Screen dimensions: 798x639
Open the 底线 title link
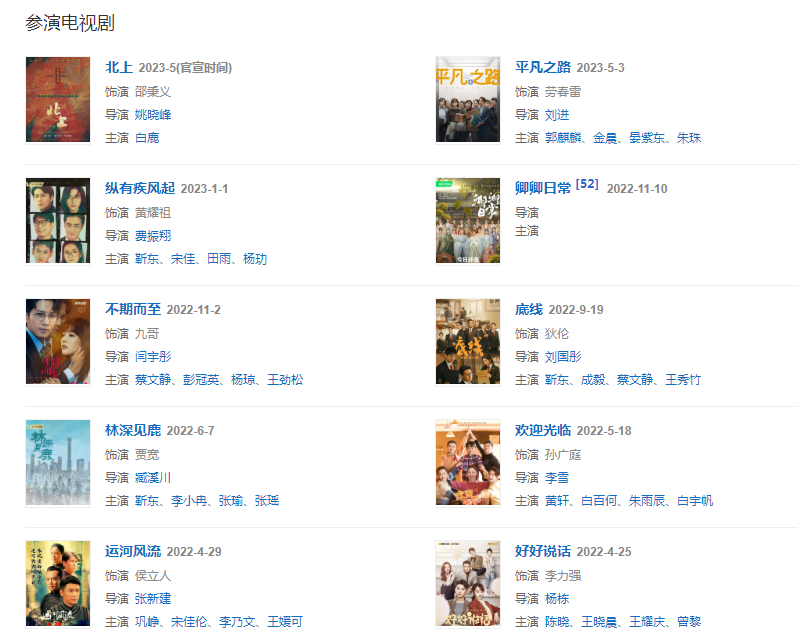[528, 309]
